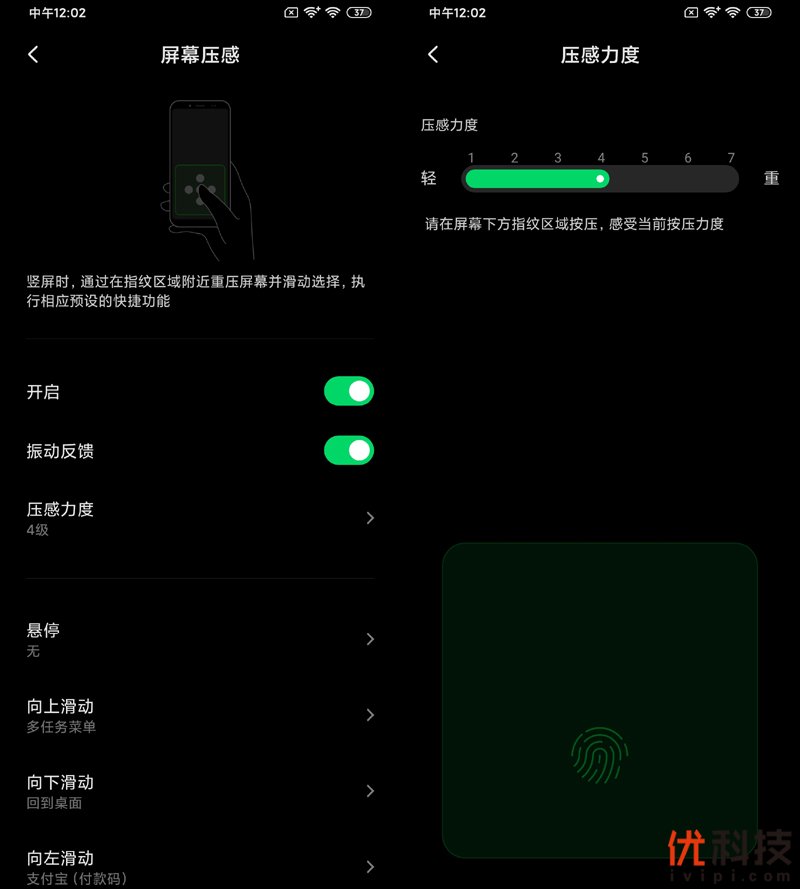Screen dimensions: 800x889
Task: Set the pressure slider to level 6
Action: (x=687, y=178)
